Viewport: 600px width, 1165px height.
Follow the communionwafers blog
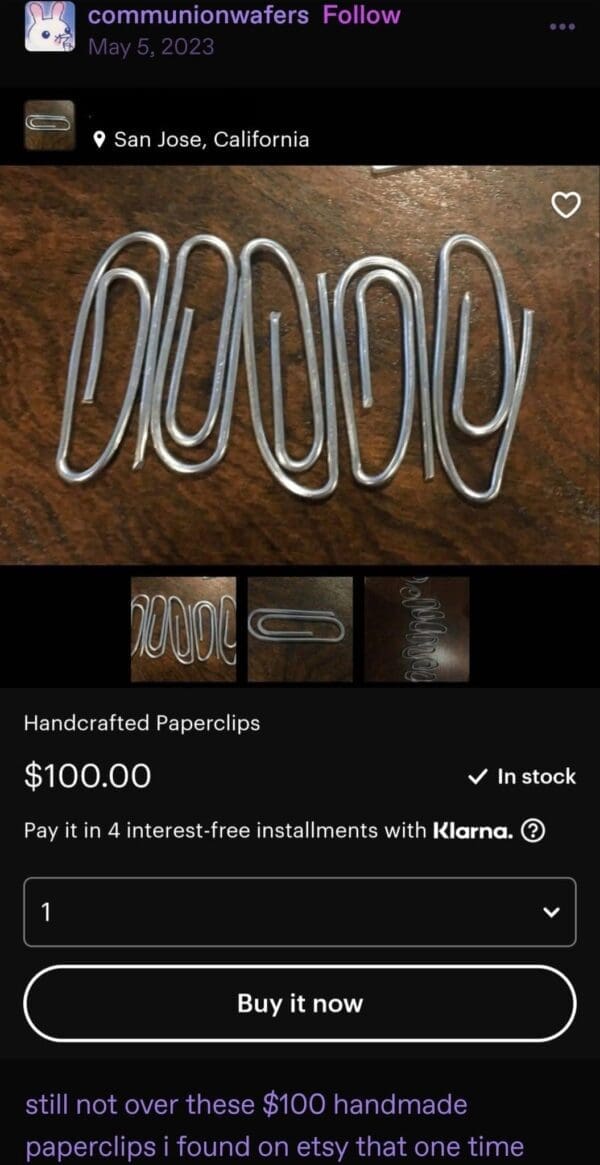pyautogui.click(x=361, y=15)
